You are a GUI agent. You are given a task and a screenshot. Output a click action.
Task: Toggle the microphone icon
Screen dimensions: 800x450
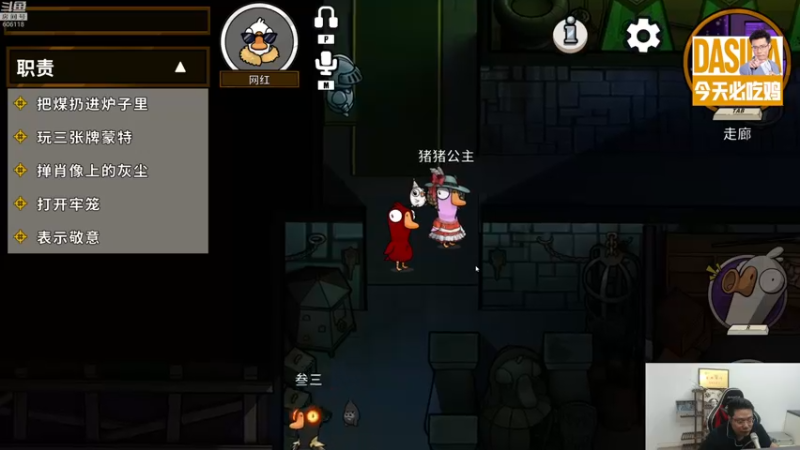326,64
